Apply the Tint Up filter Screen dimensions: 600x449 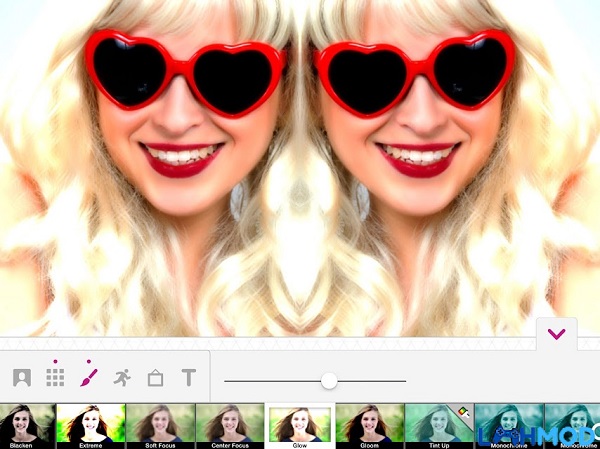(438, 424)
